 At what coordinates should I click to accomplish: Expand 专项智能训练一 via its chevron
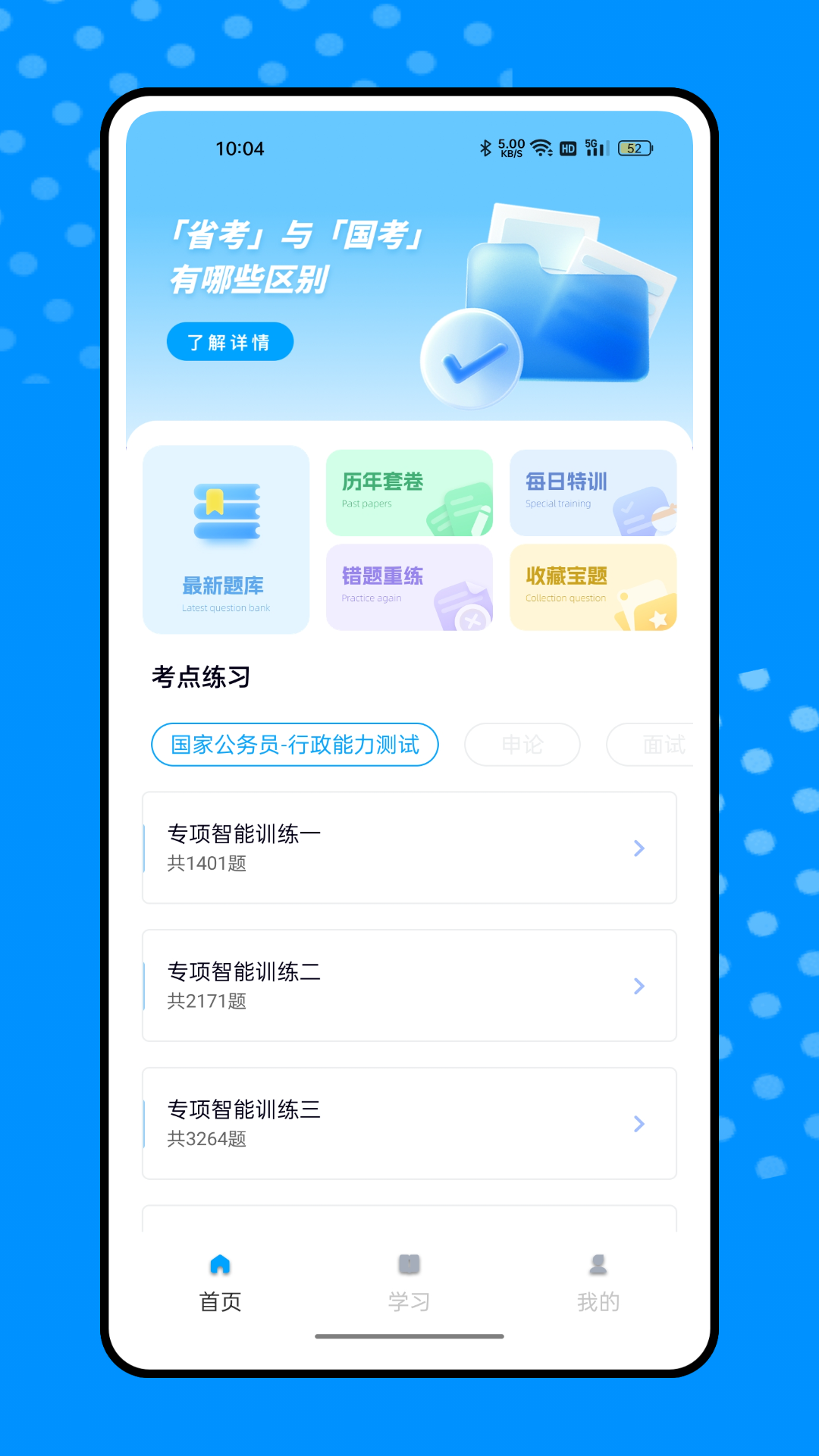639,848
